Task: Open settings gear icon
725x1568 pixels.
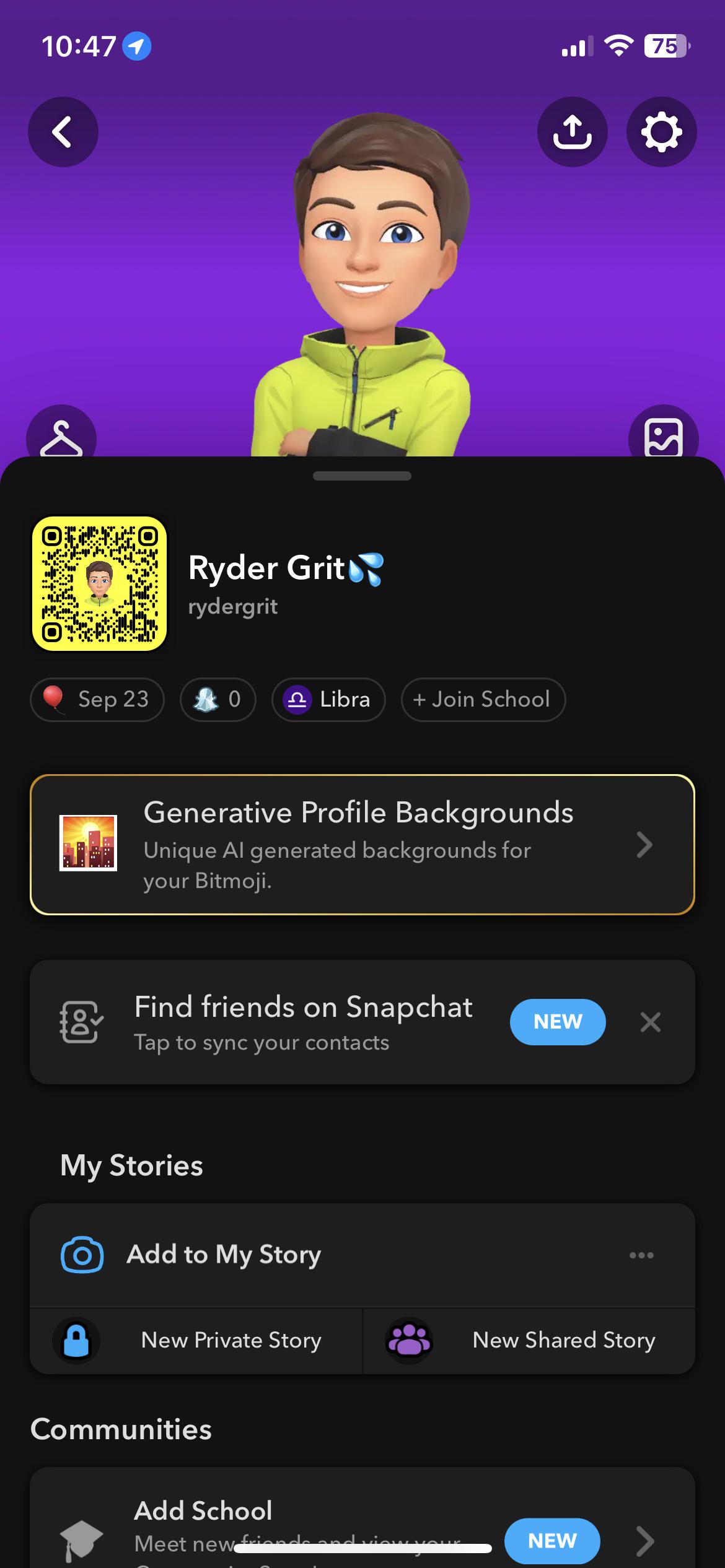Action: (661, 132)
